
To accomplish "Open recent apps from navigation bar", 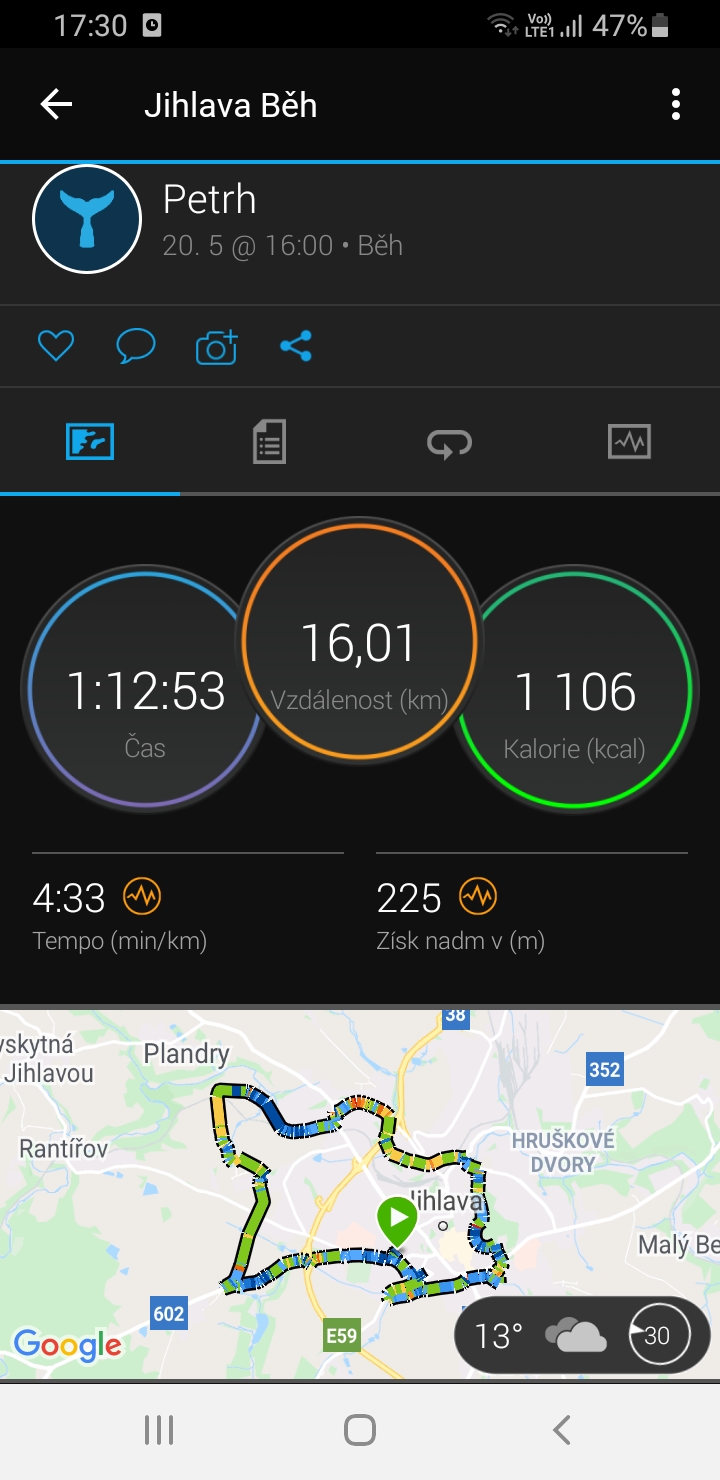I will [x=159, y=1430].
